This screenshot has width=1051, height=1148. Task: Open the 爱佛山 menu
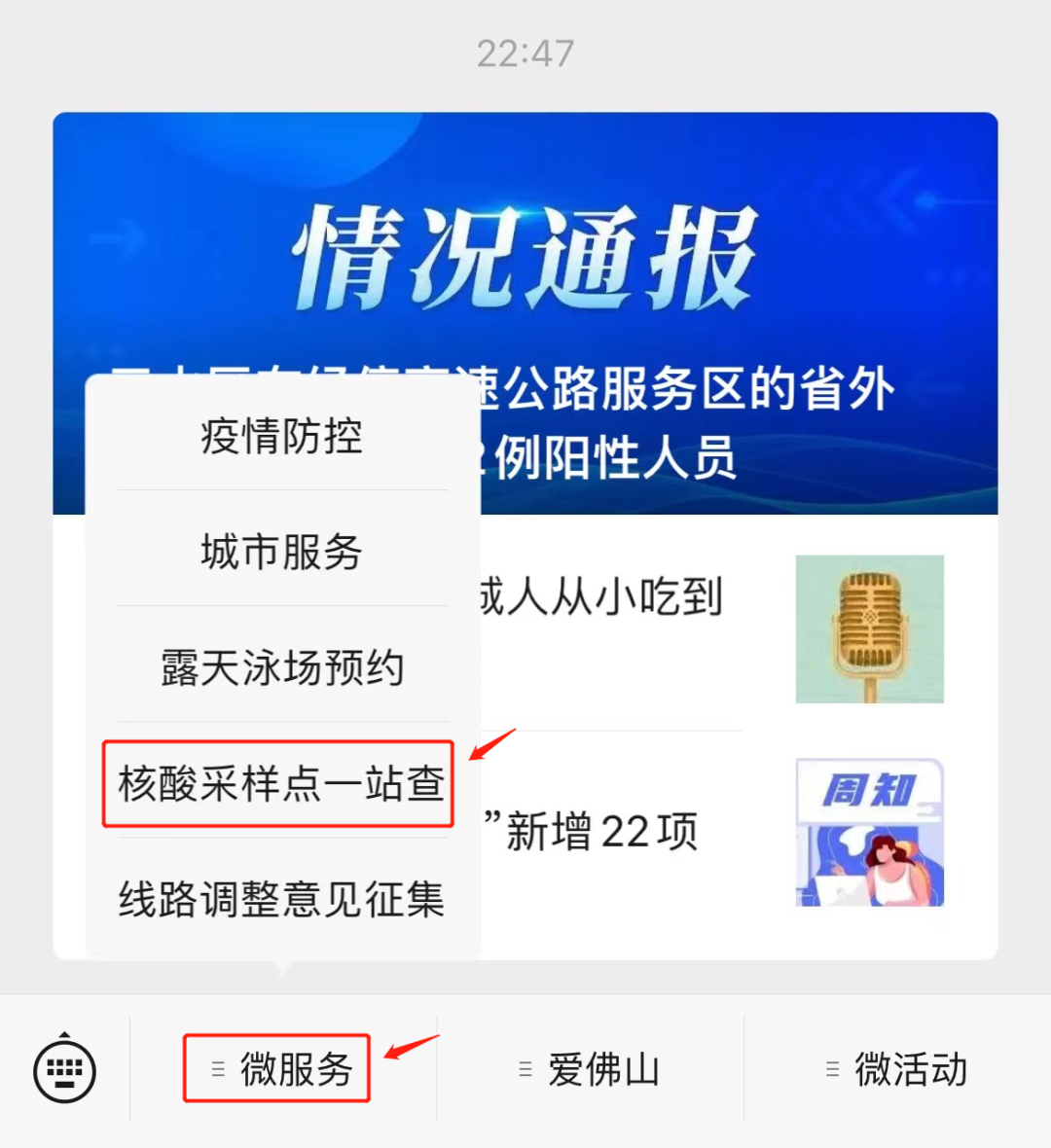tap(591, 1070)
